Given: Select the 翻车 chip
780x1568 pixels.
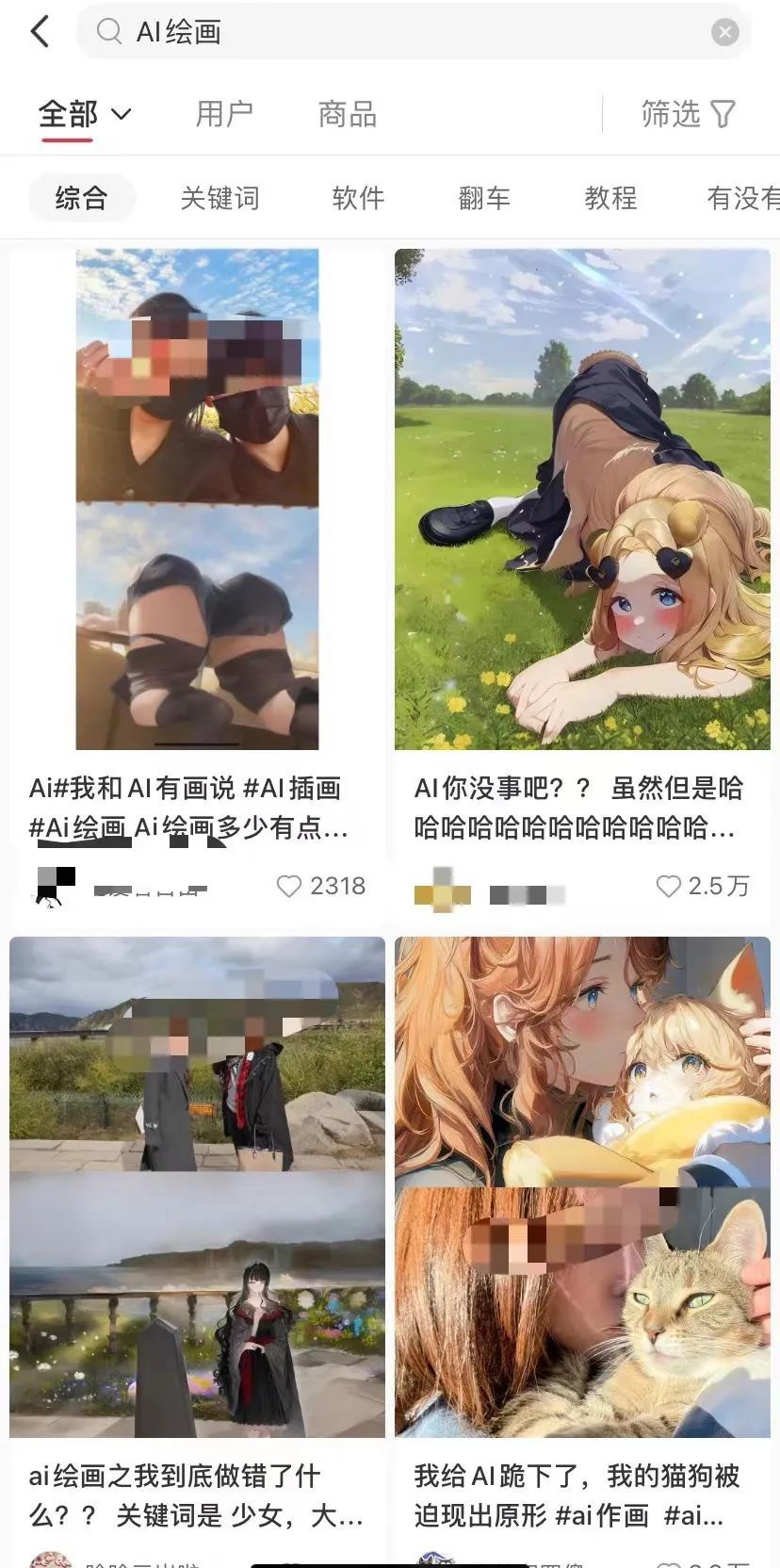Looking at the screenshot, I should 484,198.
